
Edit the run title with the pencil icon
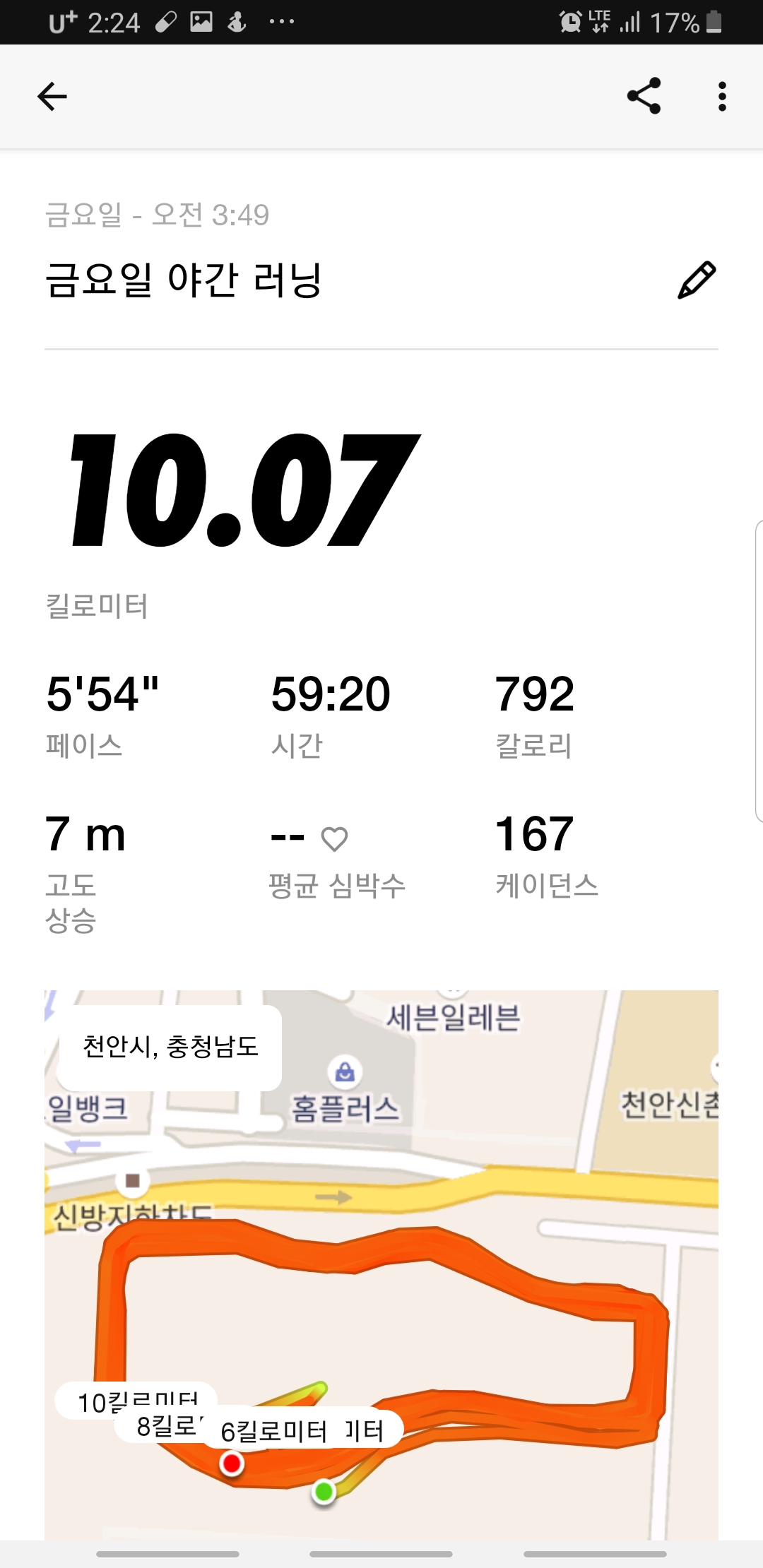697,280
